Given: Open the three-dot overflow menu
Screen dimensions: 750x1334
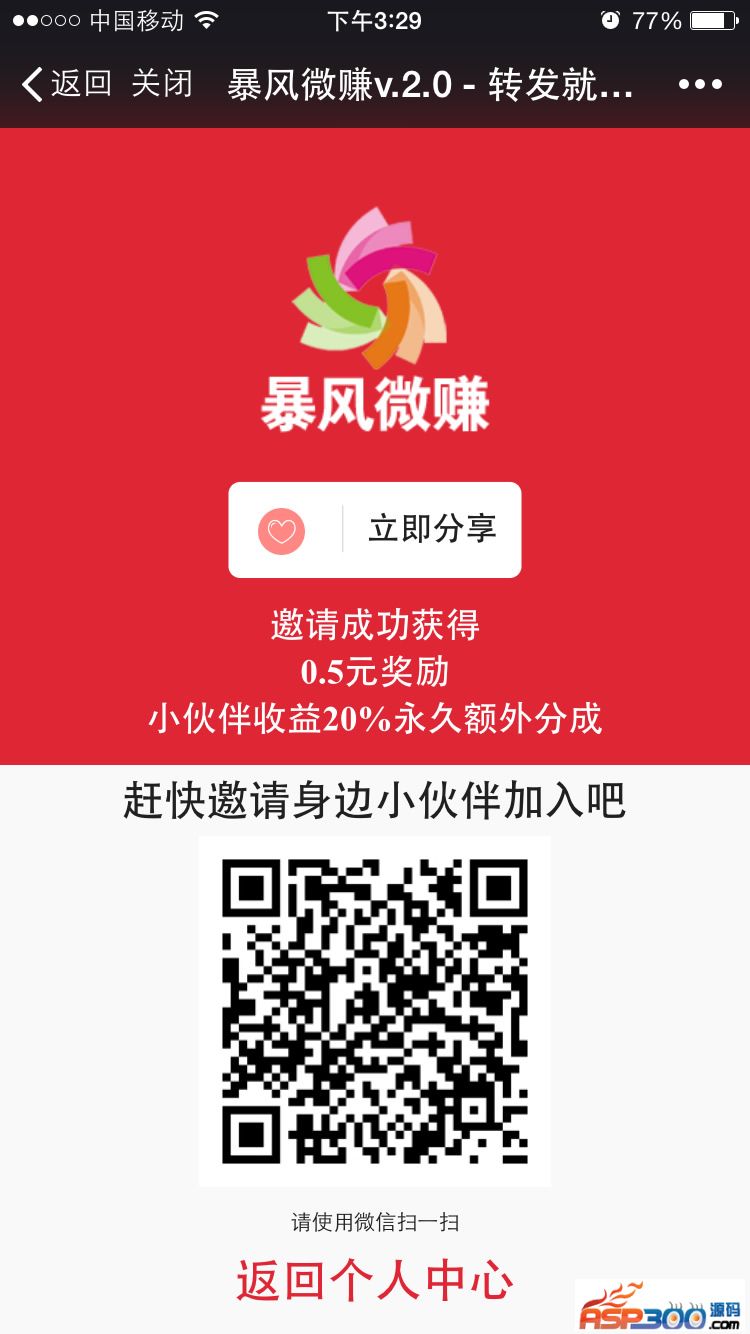Looking at the screenshot, I should pos(700,84).
